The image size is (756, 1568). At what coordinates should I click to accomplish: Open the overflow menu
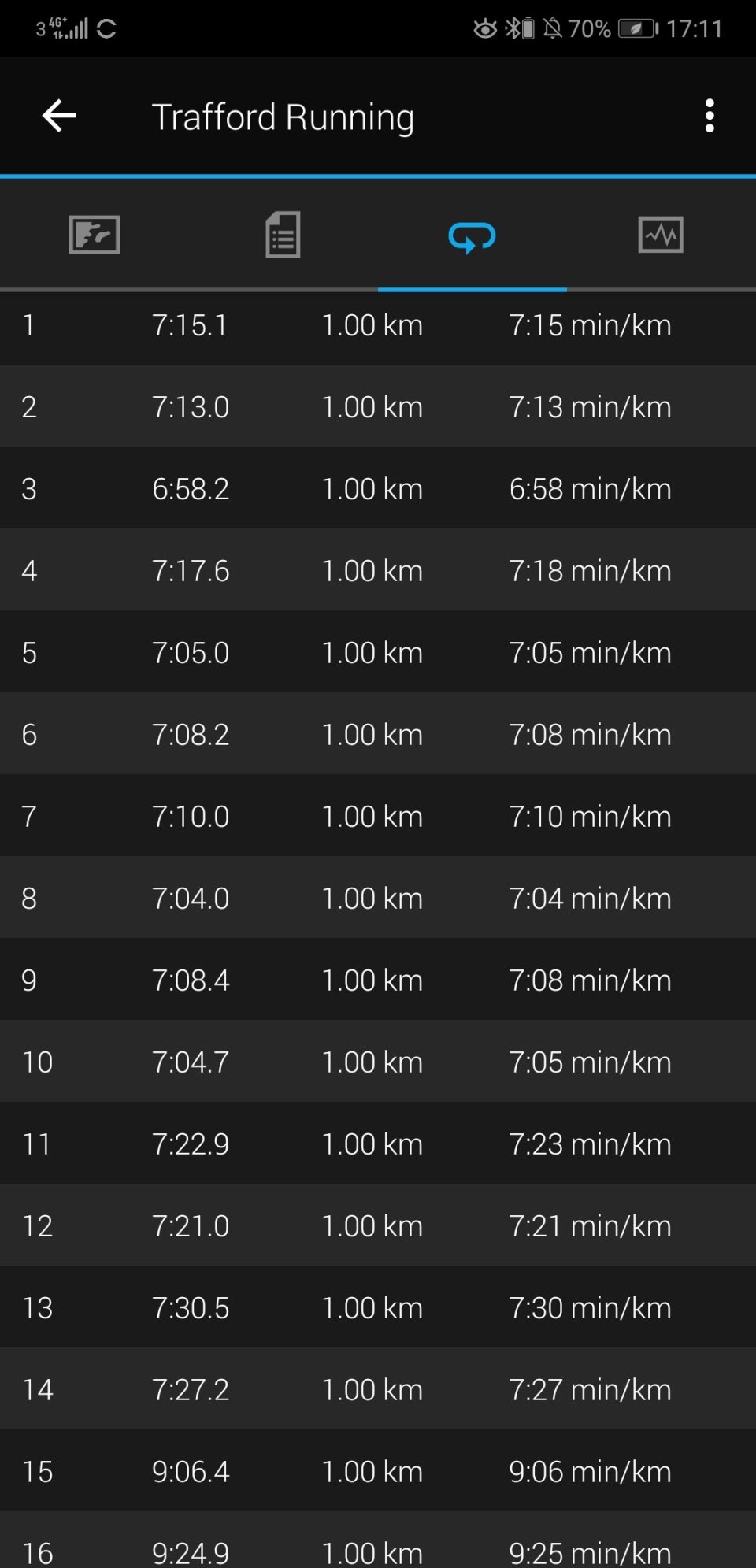pos(710,117)
